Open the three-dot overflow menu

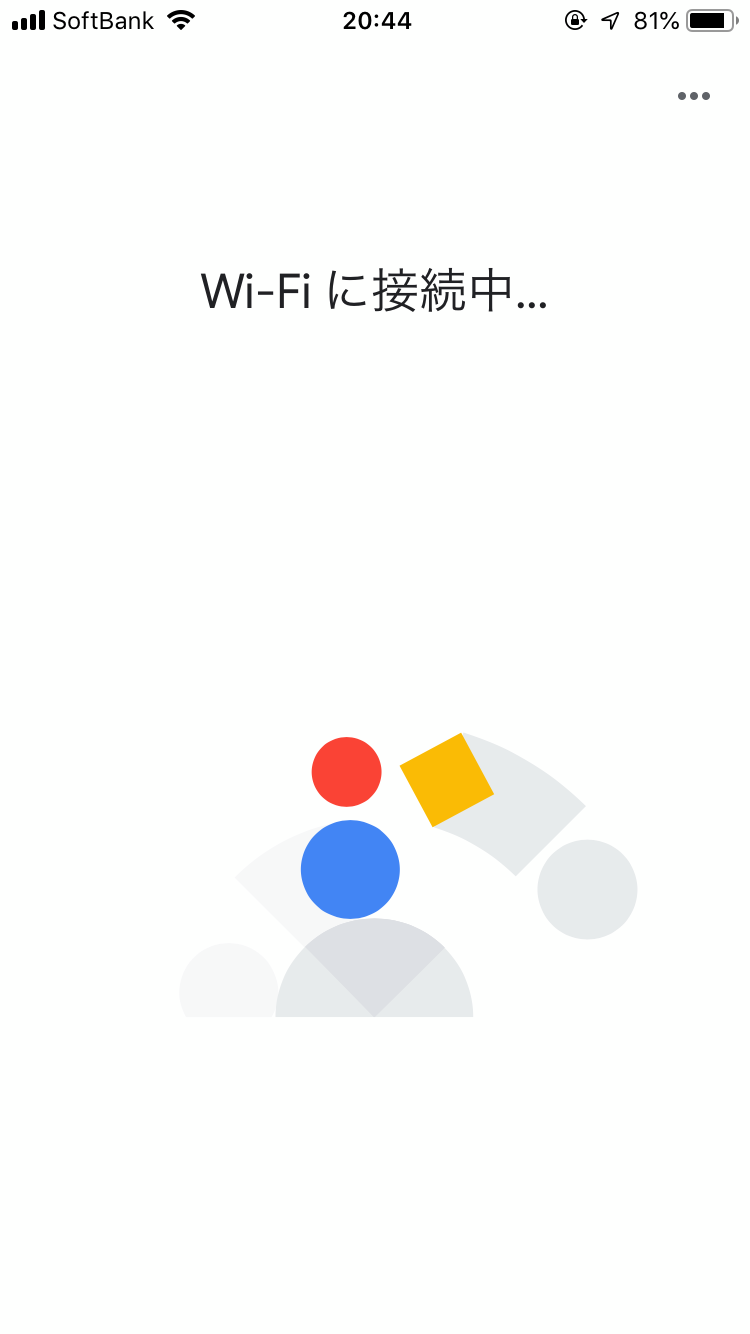pyautogui.click(x=693, y=96)
